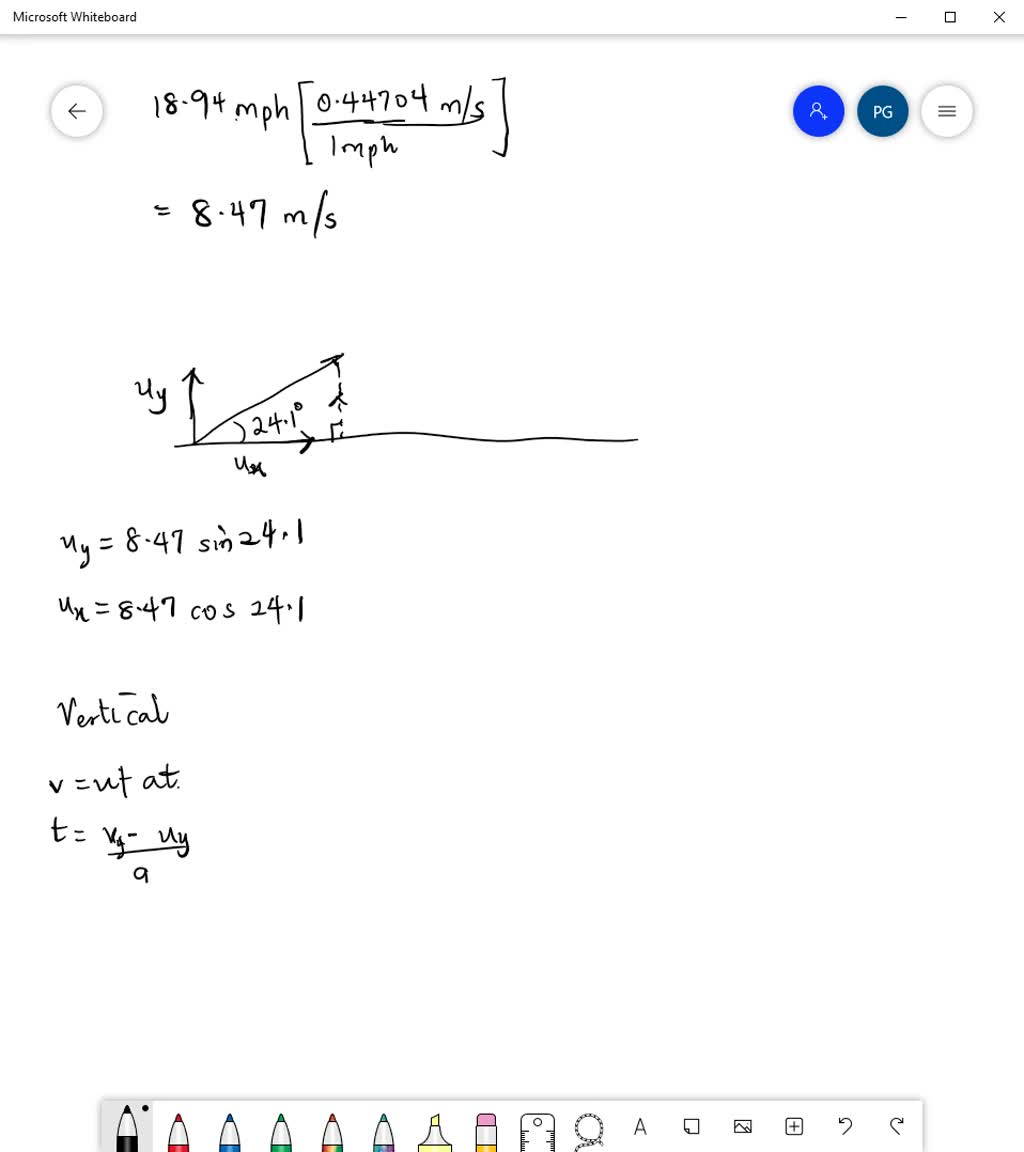This screenshot has height=1152, width=1024.
Task: Switch to the yellow highlighter
Action: pos(435,1130)
